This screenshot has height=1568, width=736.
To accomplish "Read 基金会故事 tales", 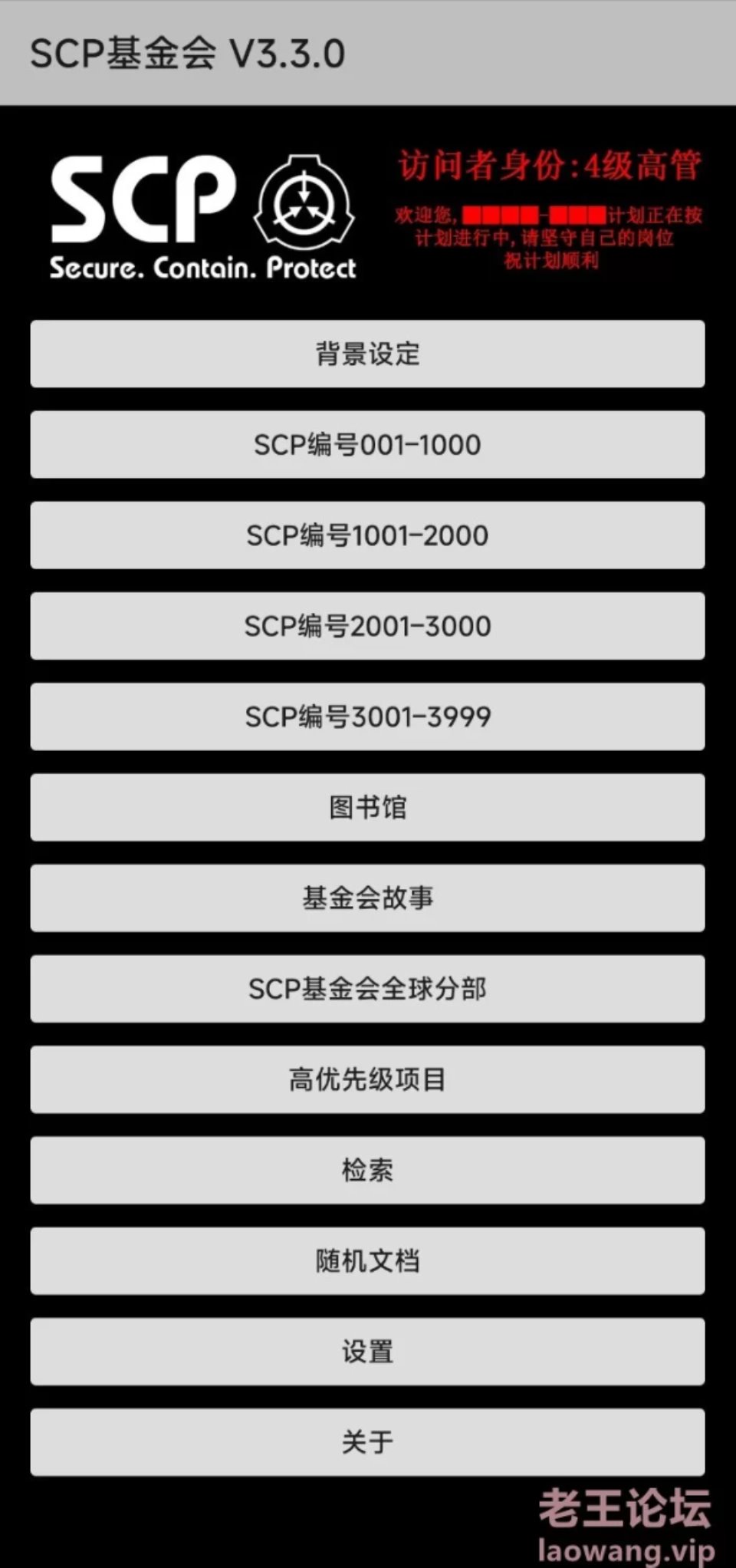I will pyautogui.click(x=367, y=898).
